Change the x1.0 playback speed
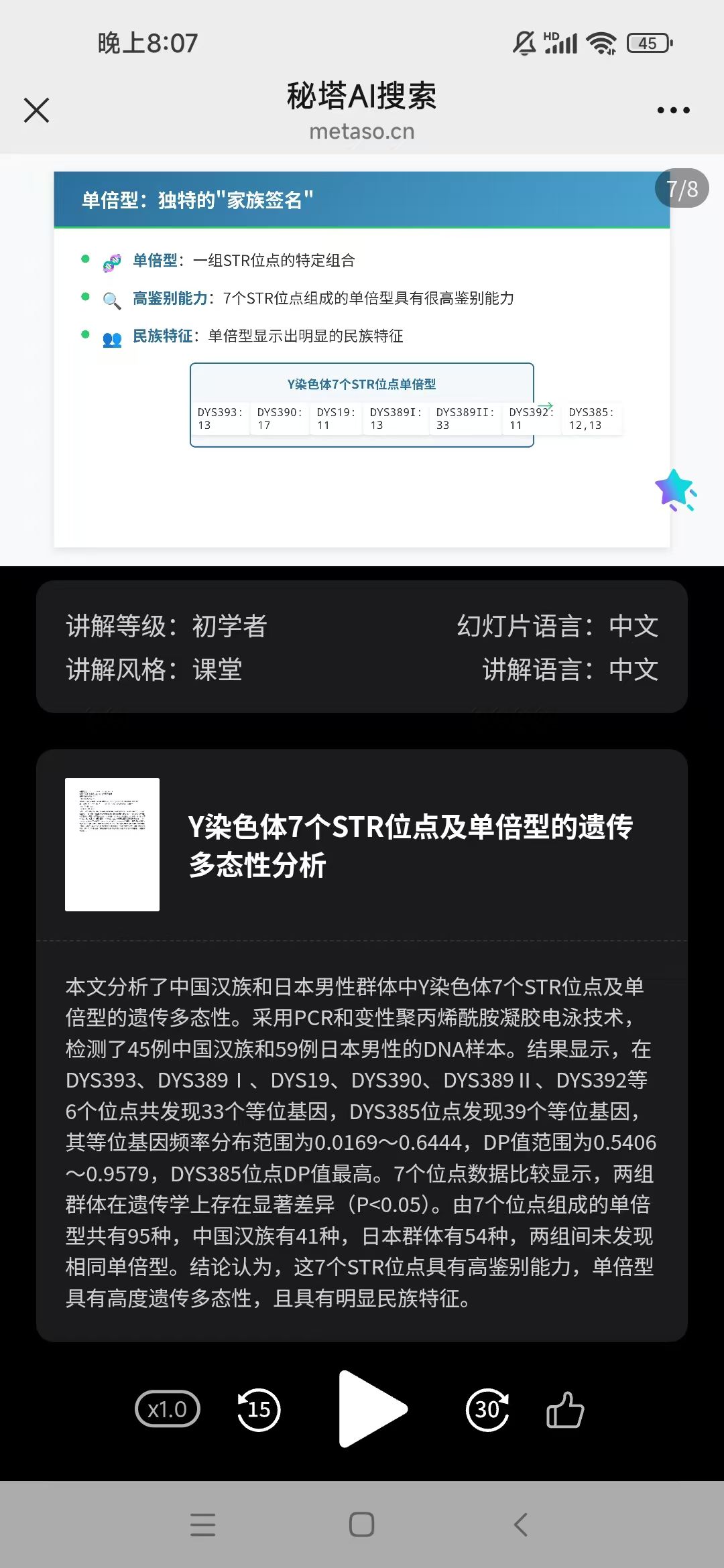 pyautogui.click(x=168, y=1409)
